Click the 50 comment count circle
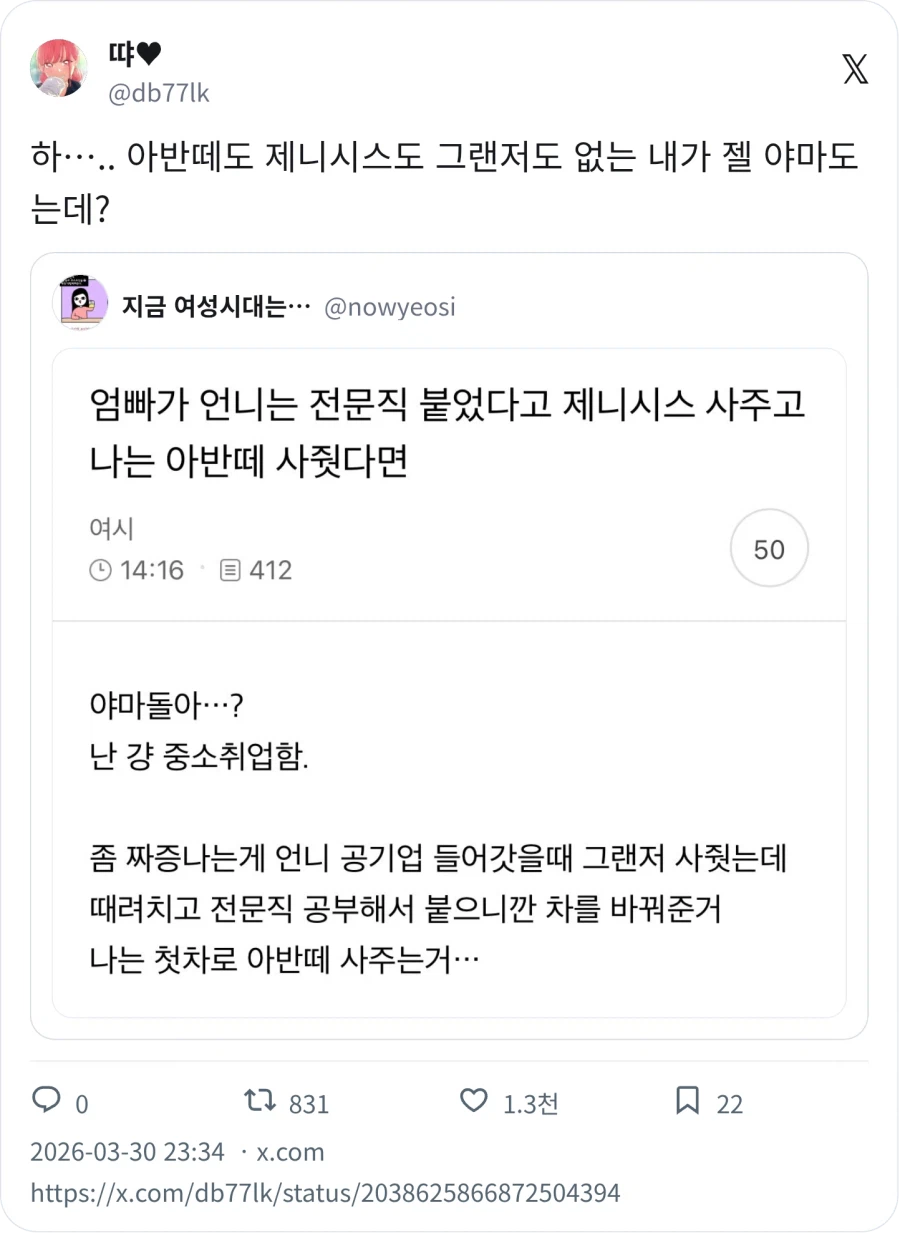Image resolution: width=900 pixels, height=1233 pixels. [768, 548]
